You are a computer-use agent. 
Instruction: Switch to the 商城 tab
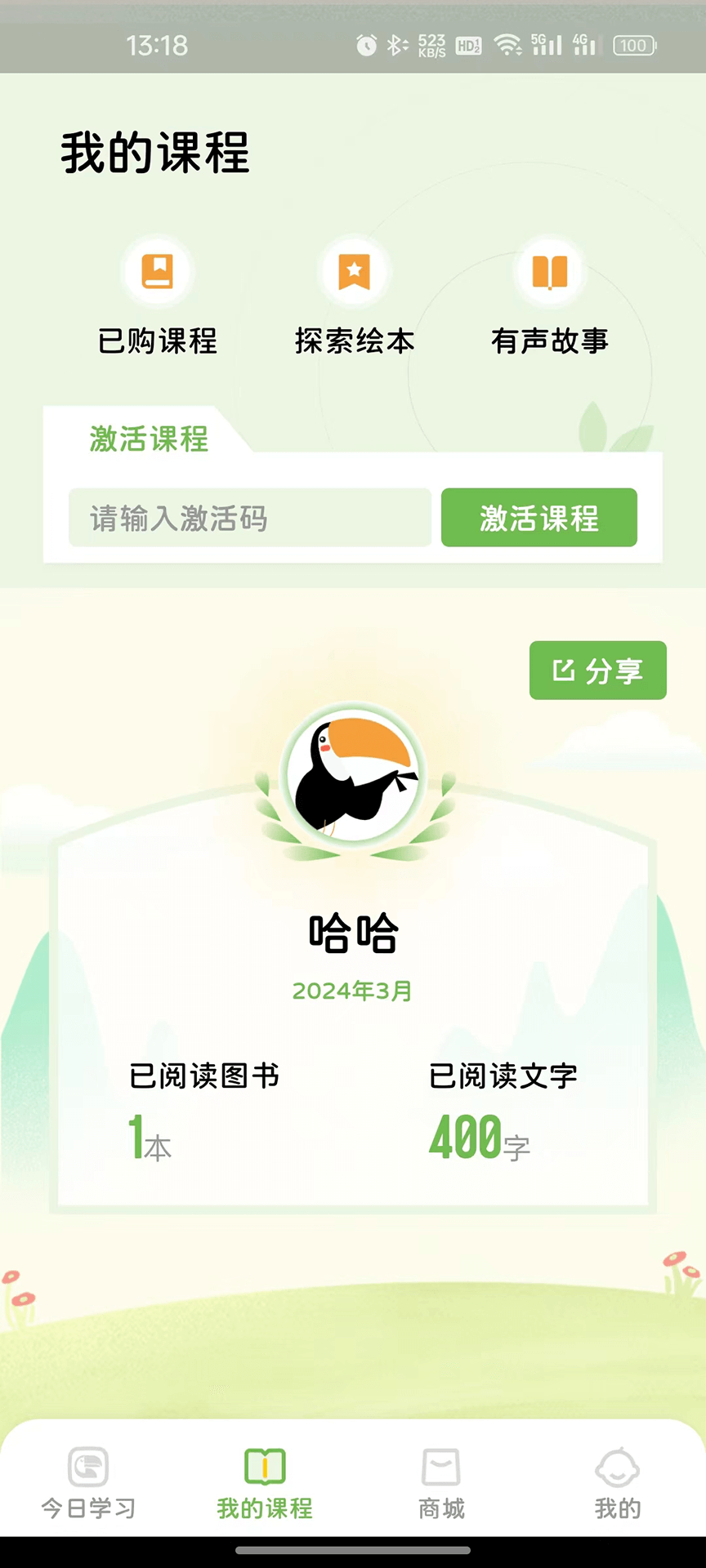[441, 1482]
